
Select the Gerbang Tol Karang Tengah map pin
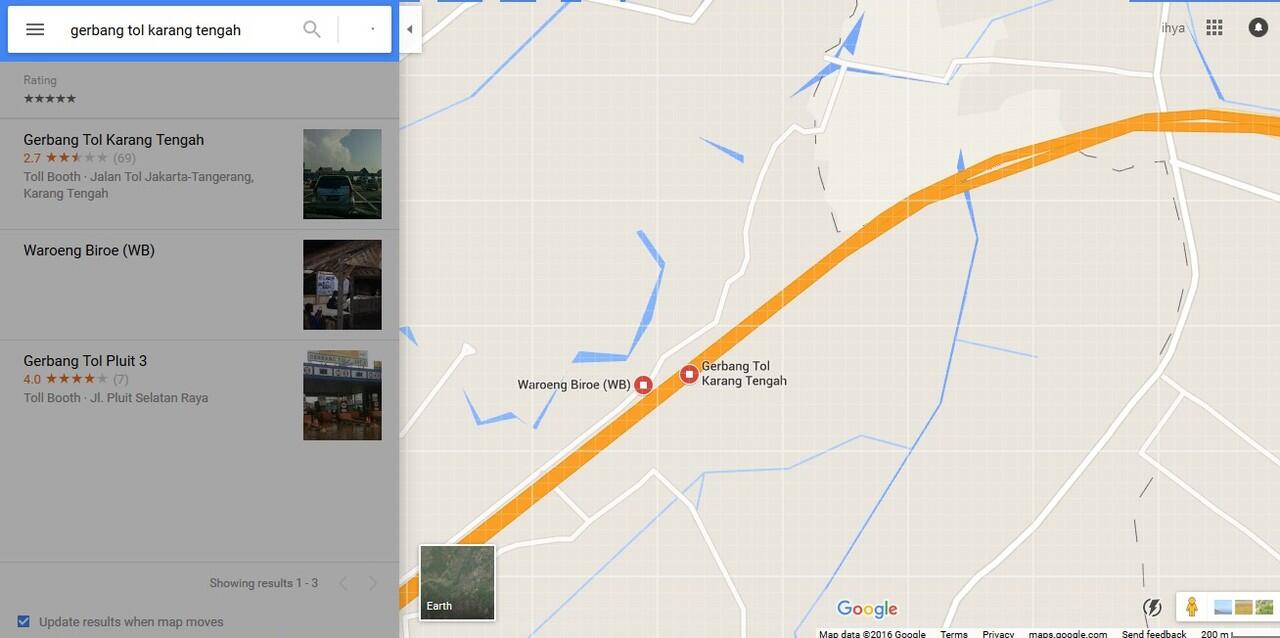689,374
